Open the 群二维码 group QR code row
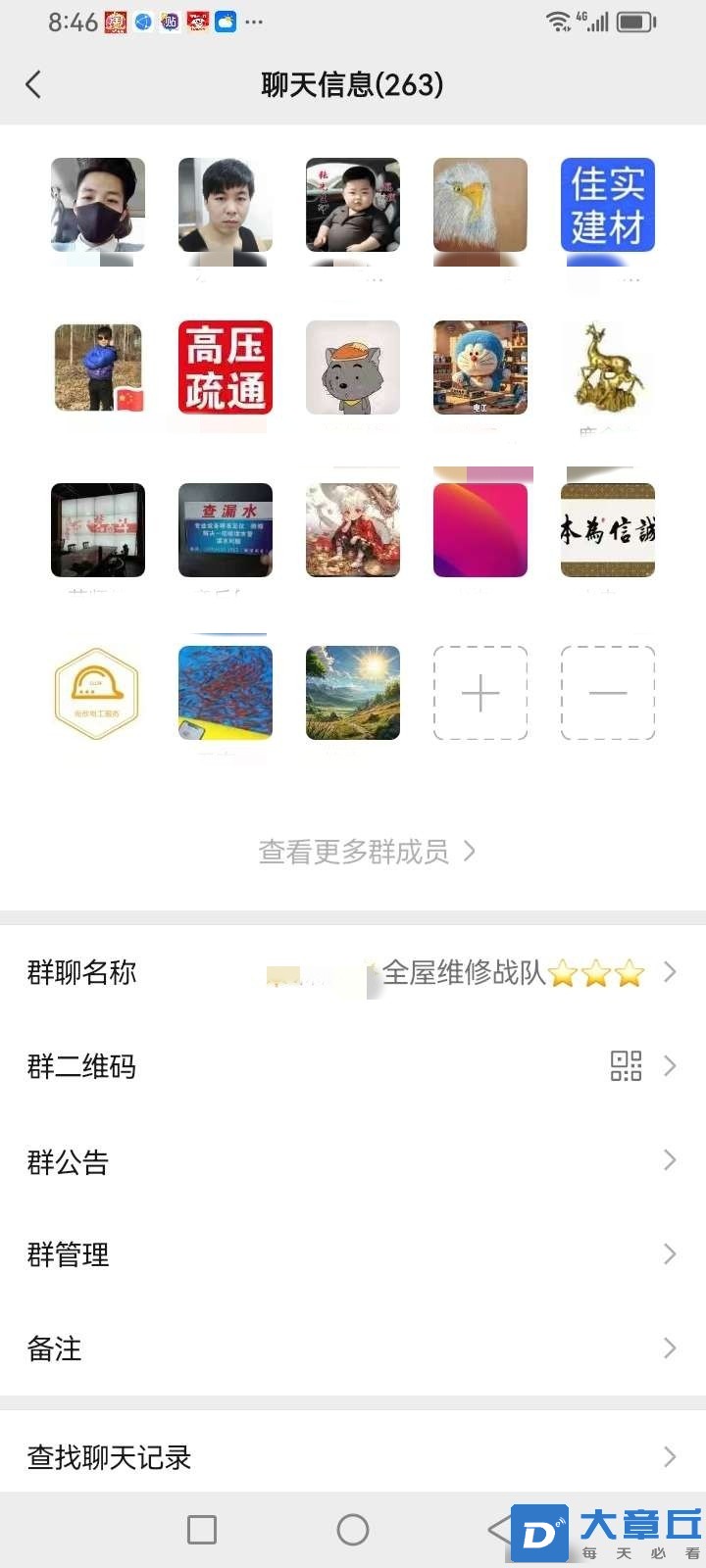 click(353, 1065)
